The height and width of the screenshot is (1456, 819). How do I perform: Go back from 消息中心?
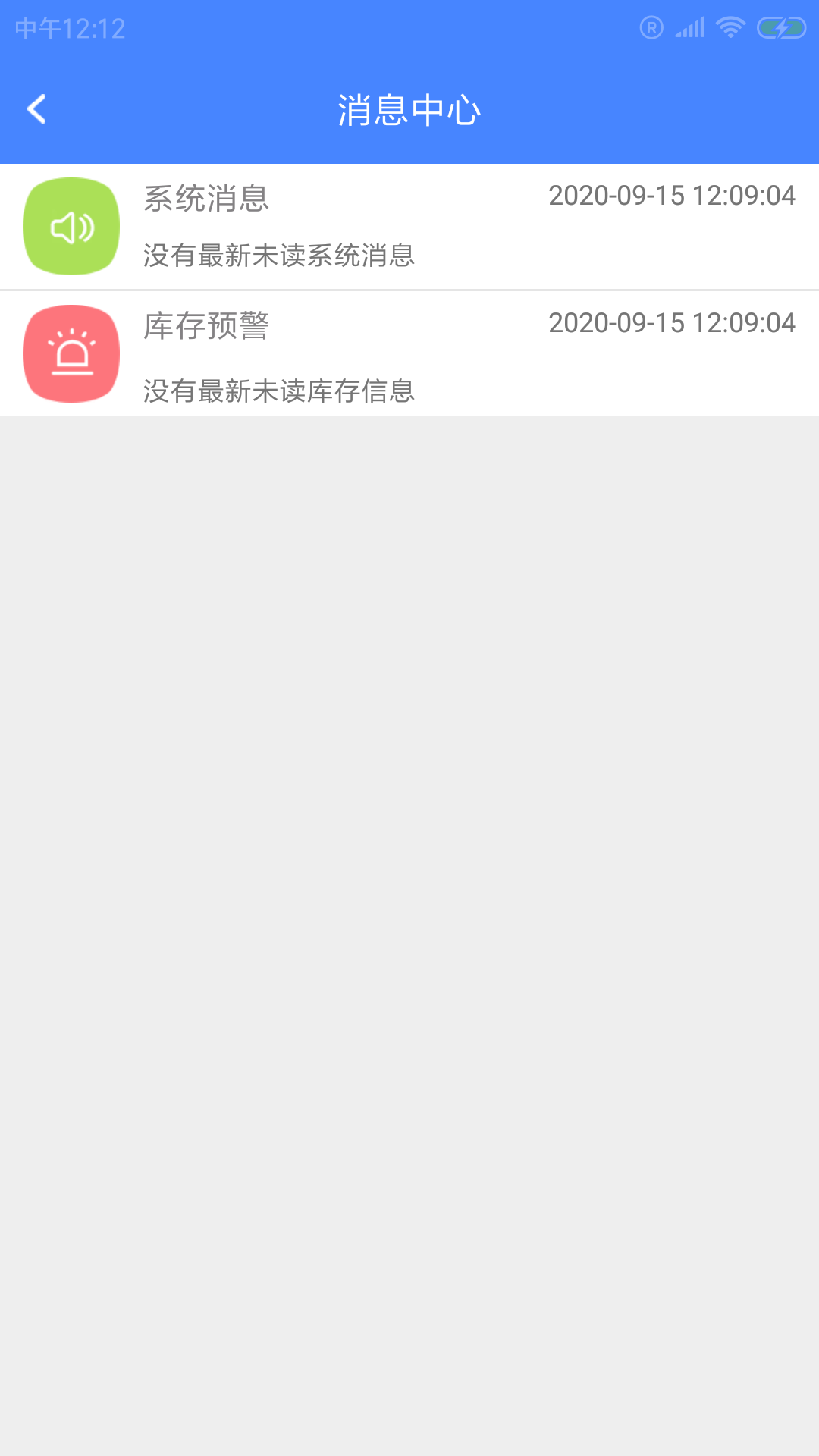pos(36,109)
